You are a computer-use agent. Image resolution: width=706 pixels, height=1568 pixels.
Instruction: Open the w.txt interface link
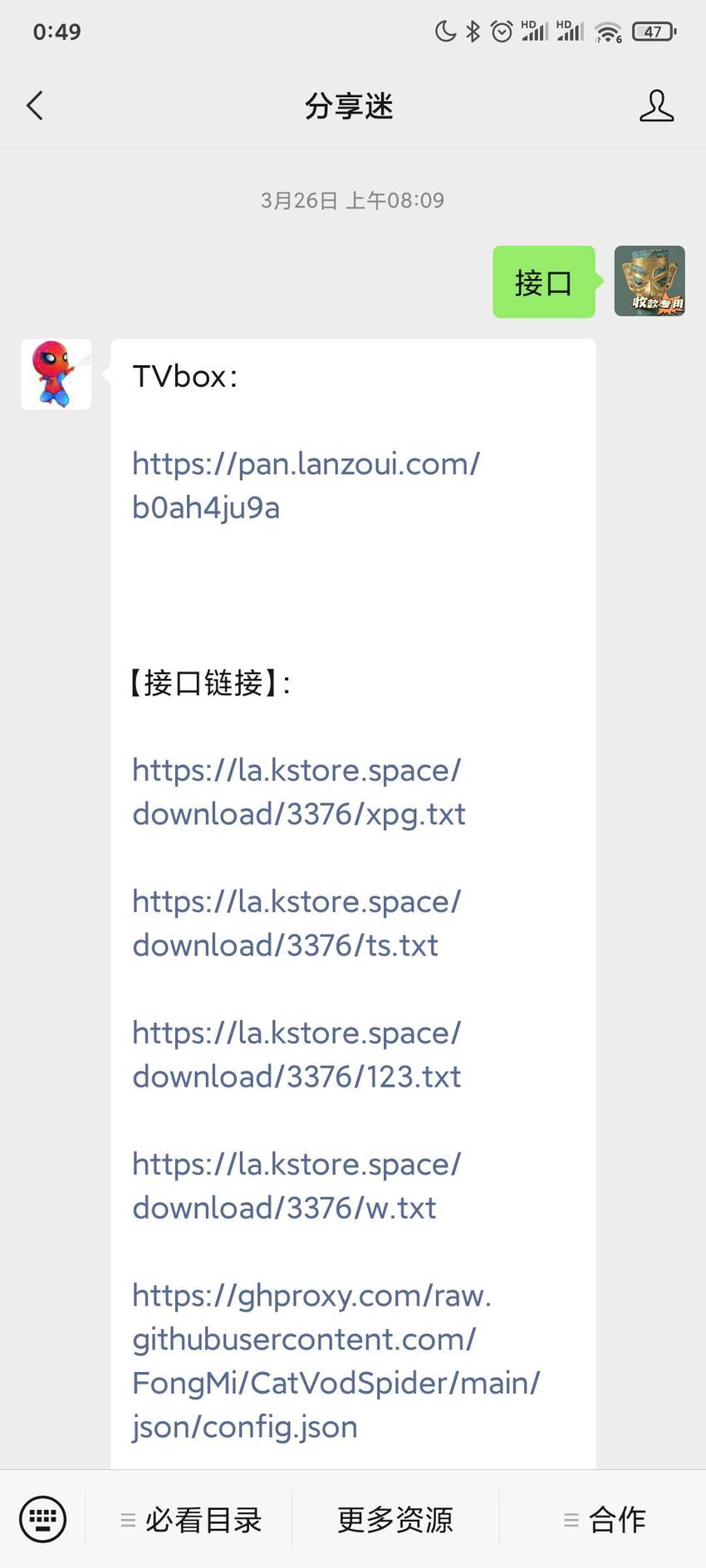[x=297, y=1185]
